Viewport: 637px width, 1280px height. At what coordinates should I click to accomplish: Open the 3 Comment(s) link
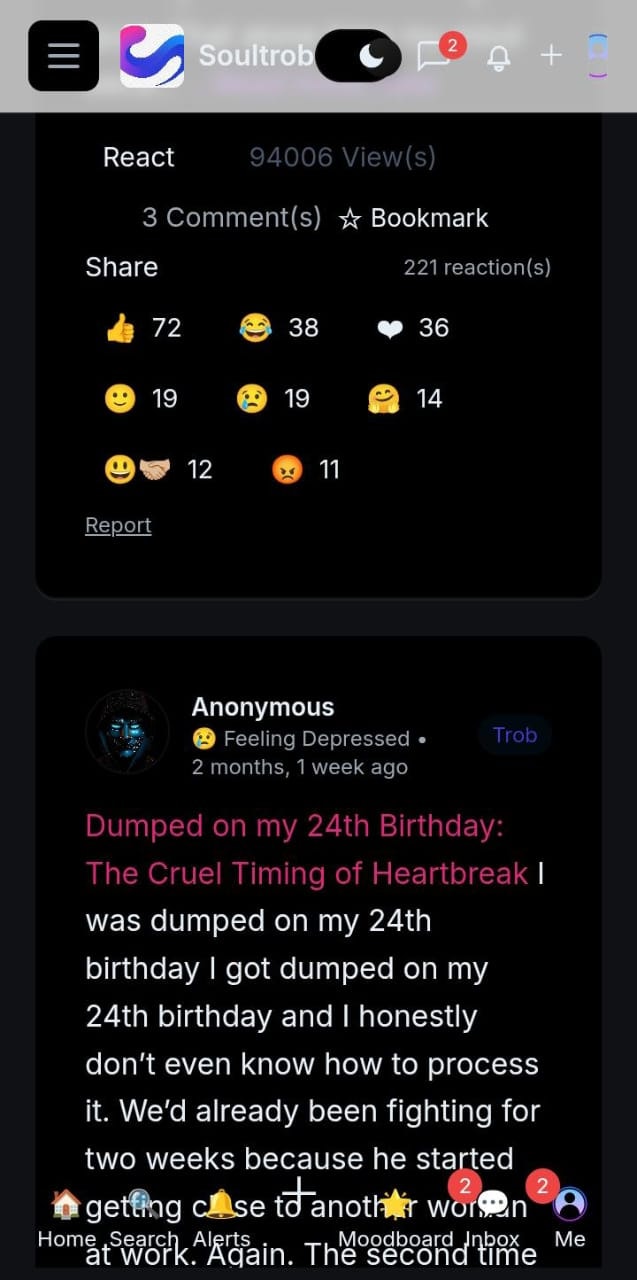point(231,218)
